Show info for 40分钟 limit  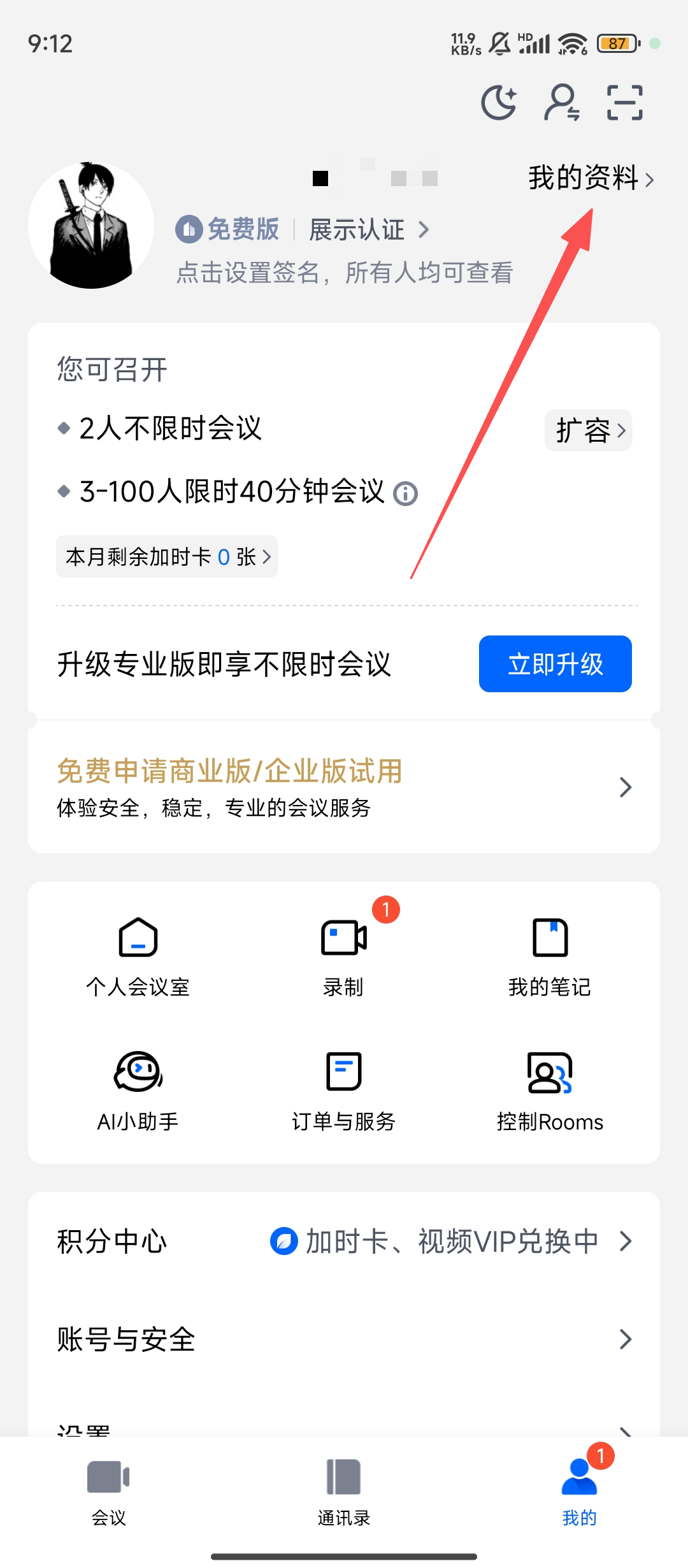[405, 493]
